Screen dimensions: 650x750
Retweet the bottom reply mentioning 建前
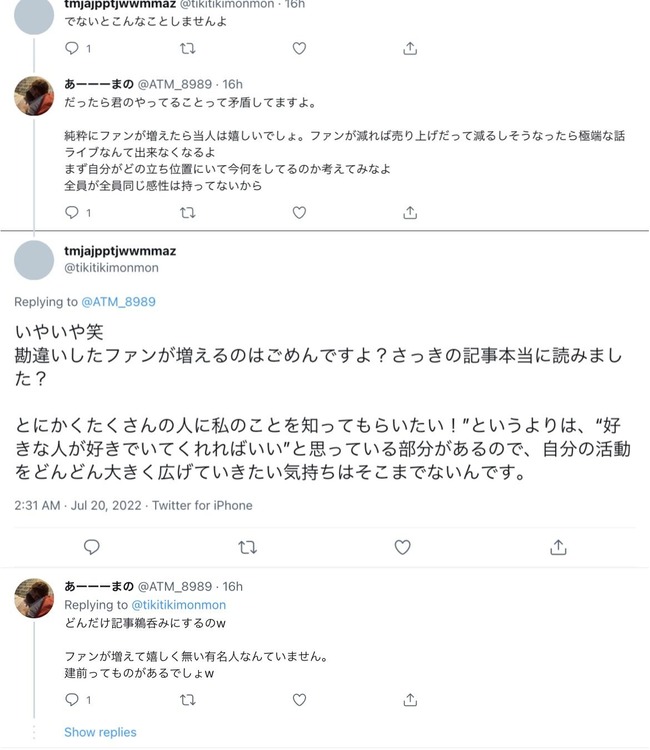point(187,700)
